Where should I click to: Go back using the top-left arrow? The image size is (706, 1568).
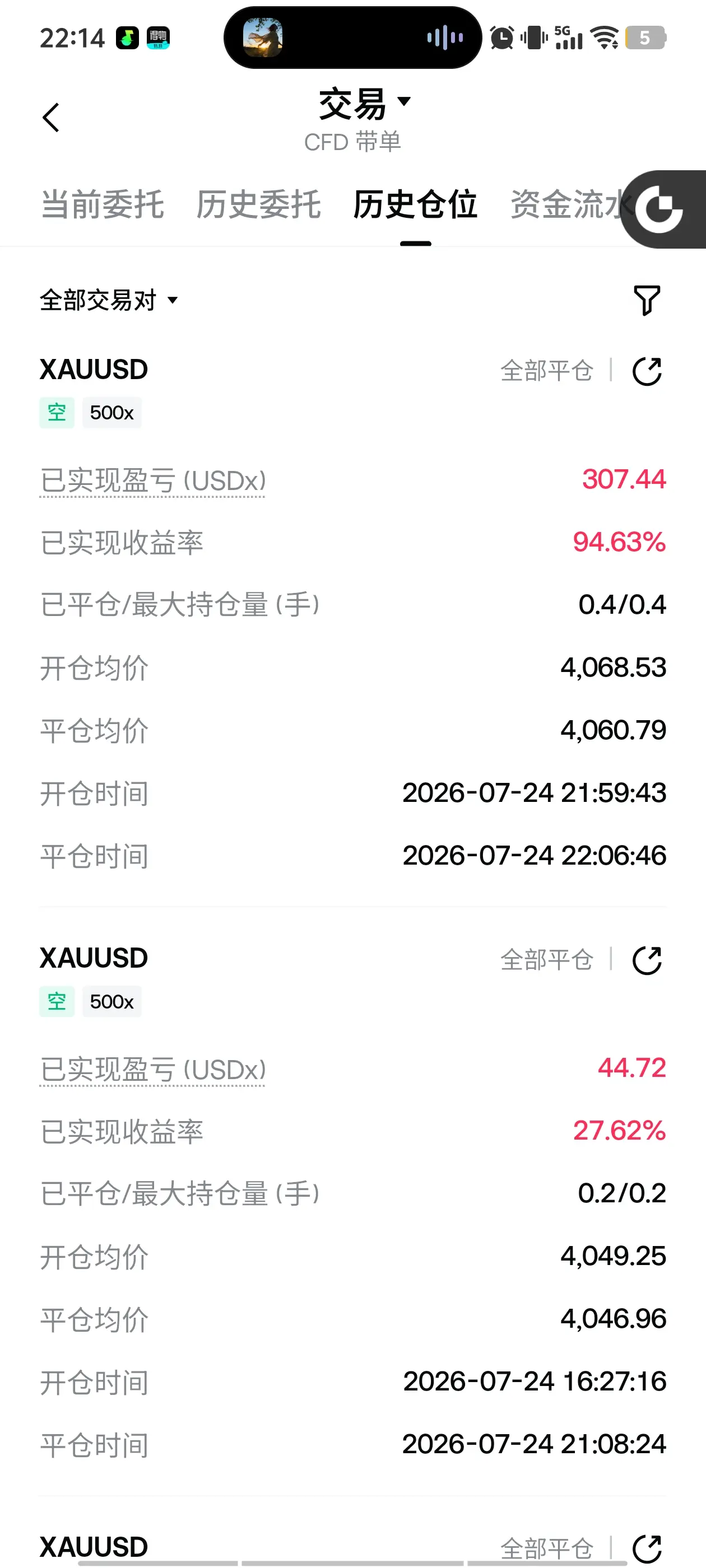[x=51, y=118]
